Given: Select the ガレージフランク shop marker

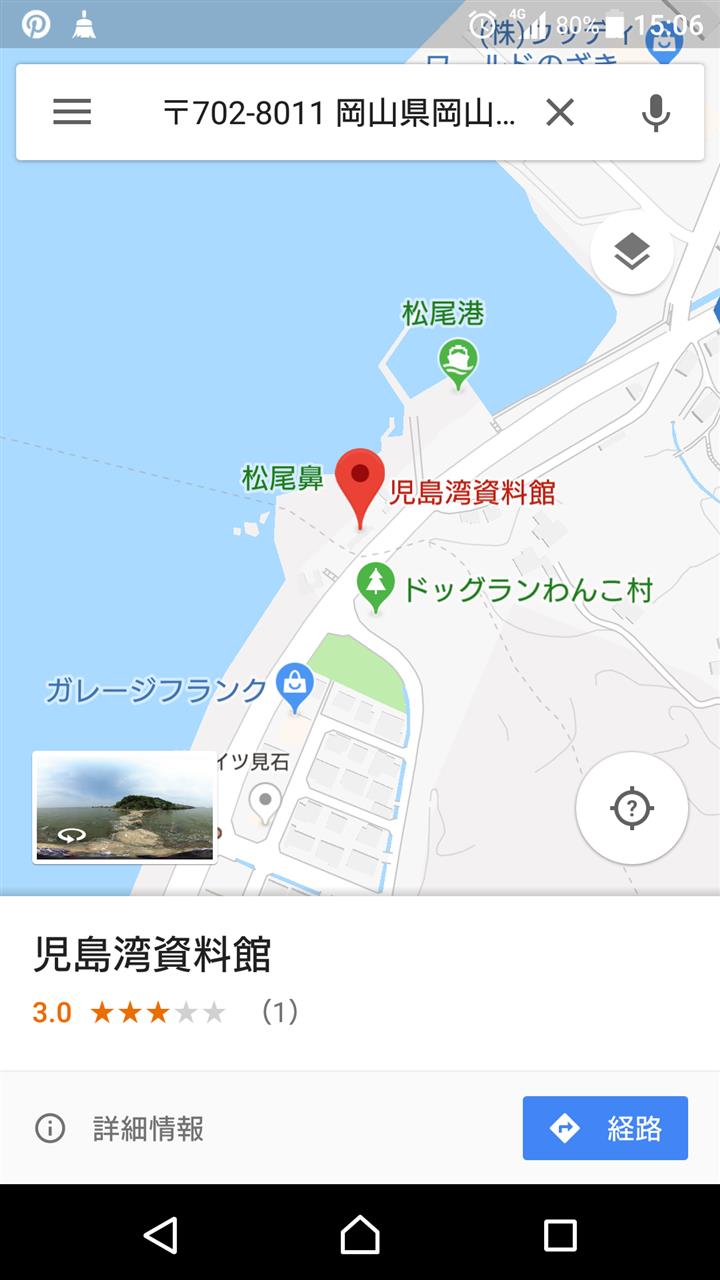Looking at the screenshot, I should (x=295, y=687).
